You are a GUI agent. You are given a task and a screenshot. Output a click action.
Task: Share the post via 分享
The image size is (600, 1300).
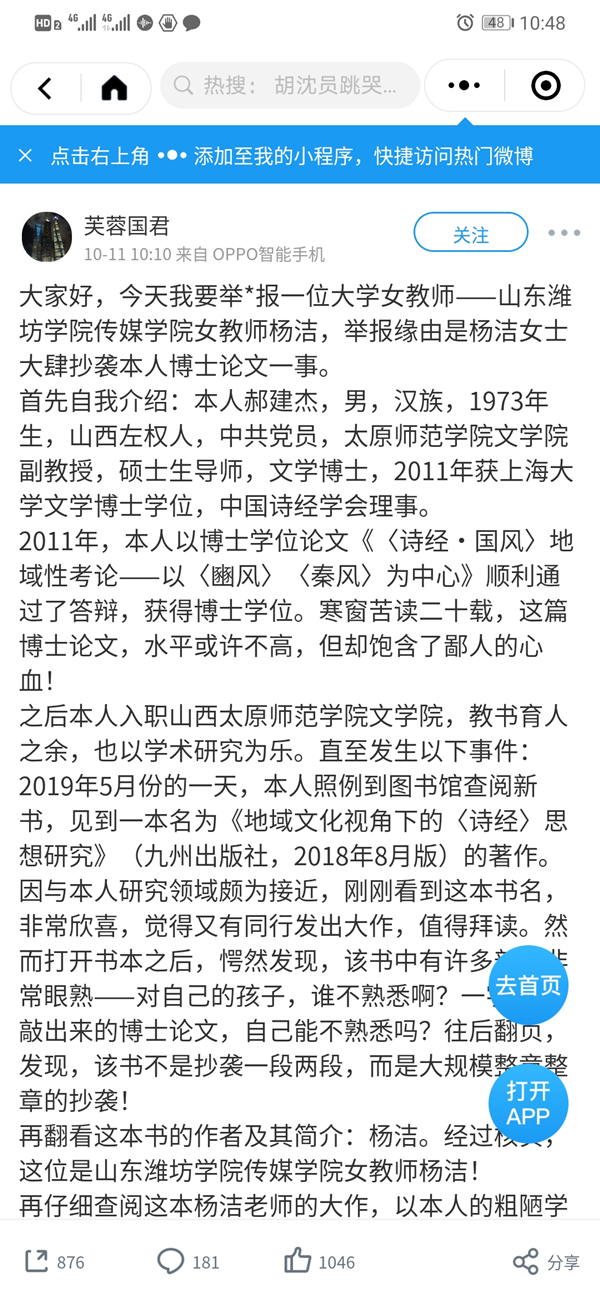pos(546,1262)
